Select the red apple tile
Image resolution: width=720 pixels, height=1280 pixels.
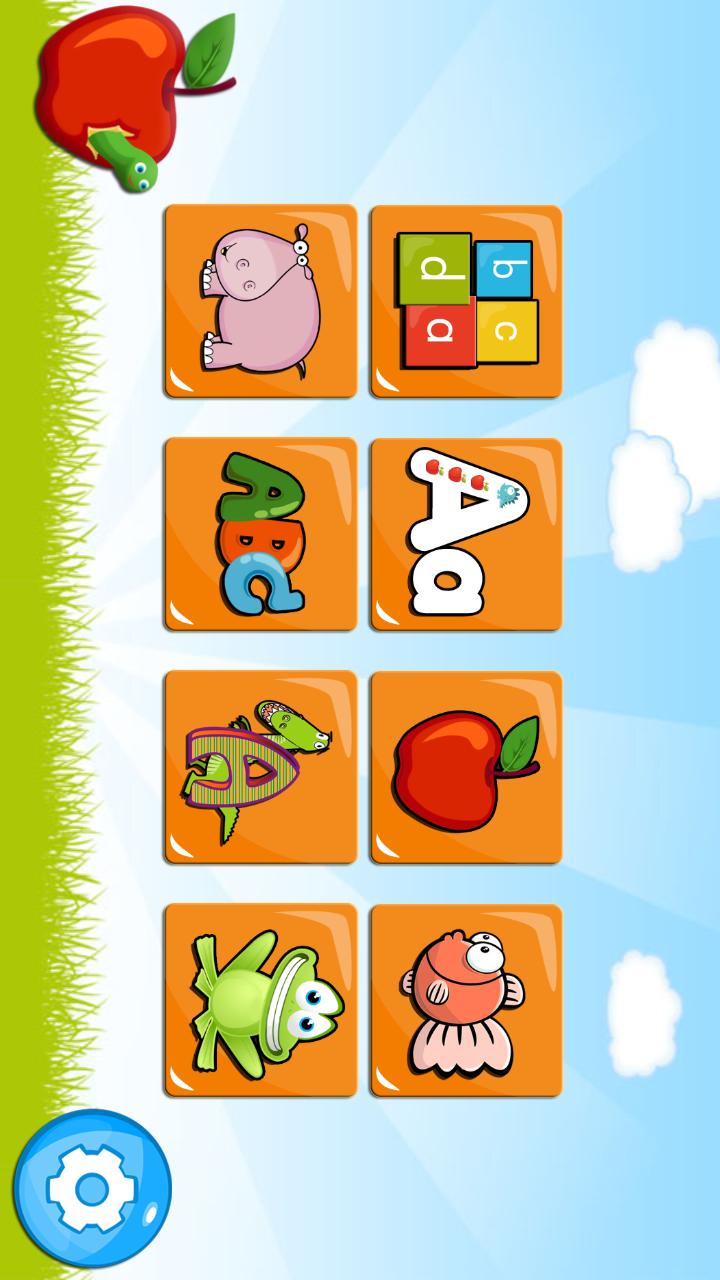tap(466, 767)
